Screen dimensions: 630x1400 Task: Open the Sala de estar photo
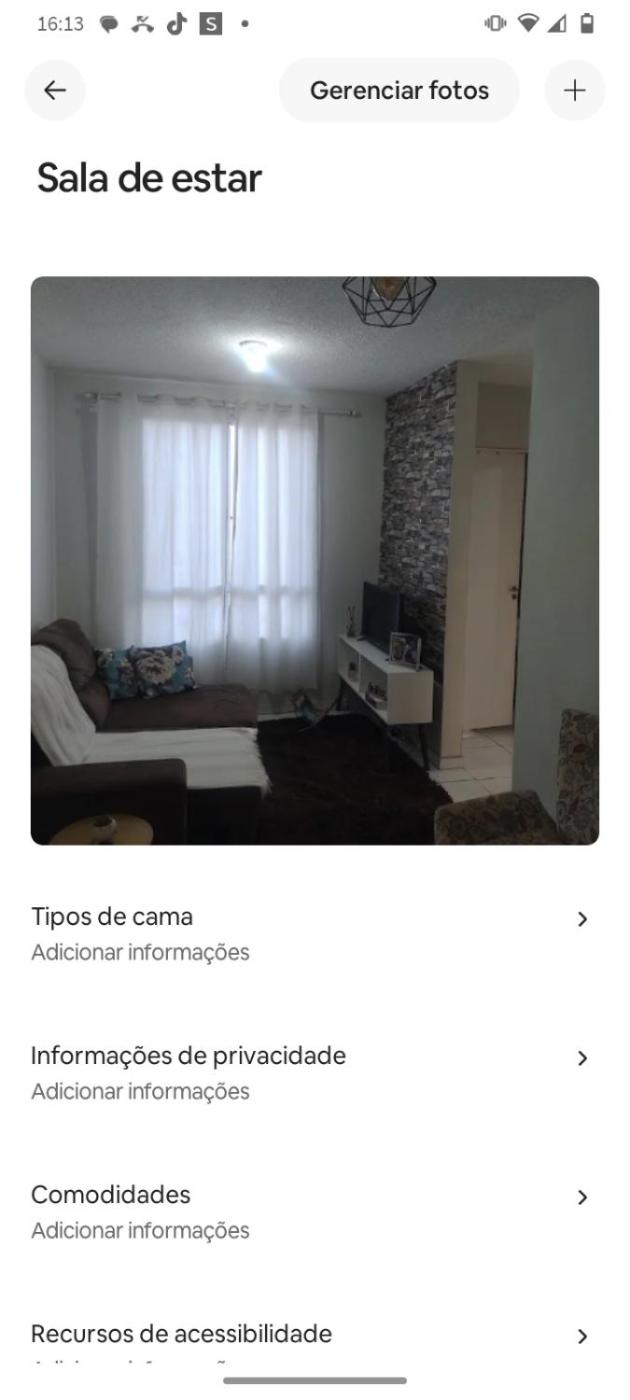click(x=315, y=560)
